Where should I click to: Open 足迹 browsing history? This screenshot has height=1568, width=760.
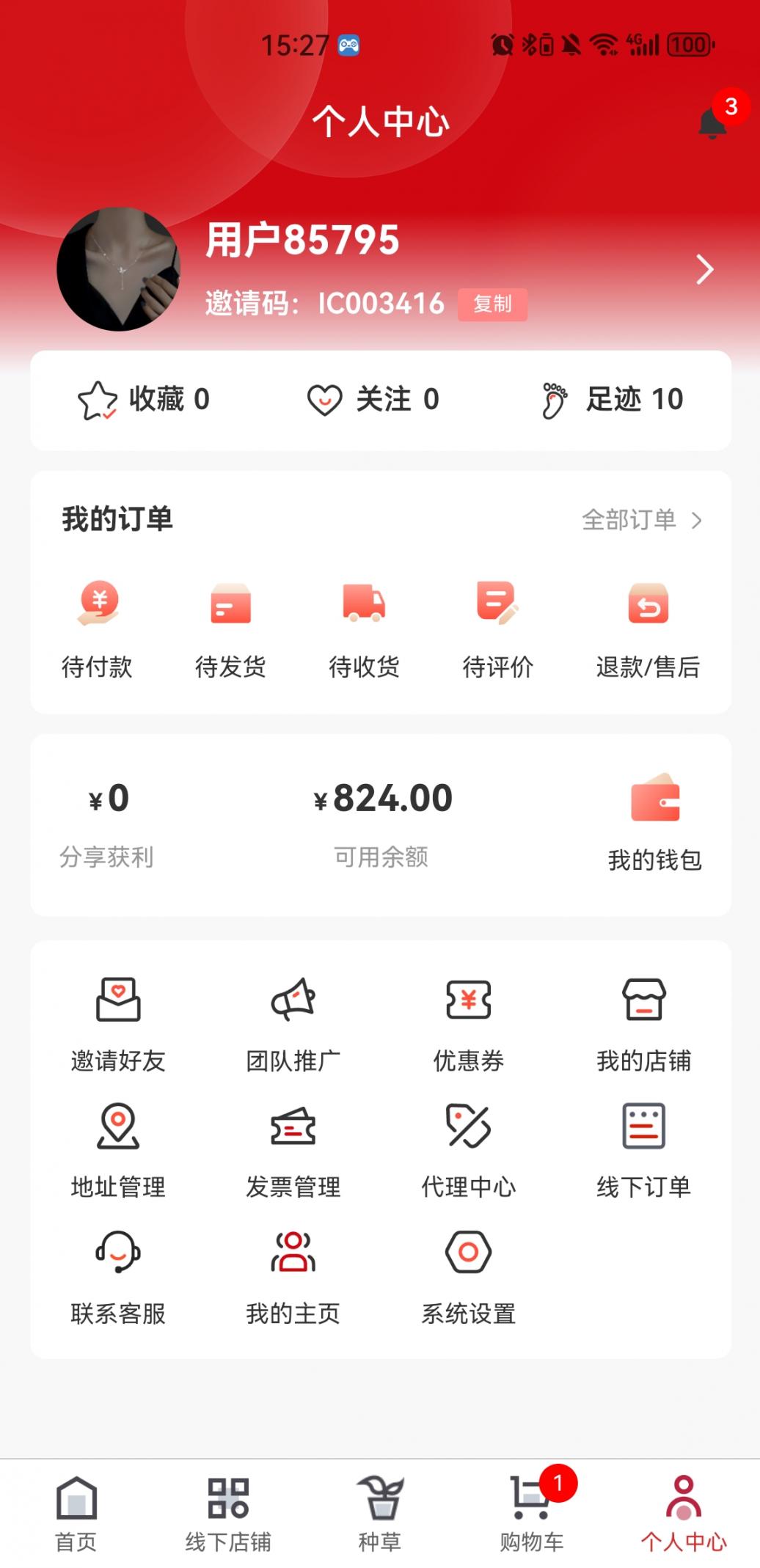pyautogui.click(x=613, y=400)
